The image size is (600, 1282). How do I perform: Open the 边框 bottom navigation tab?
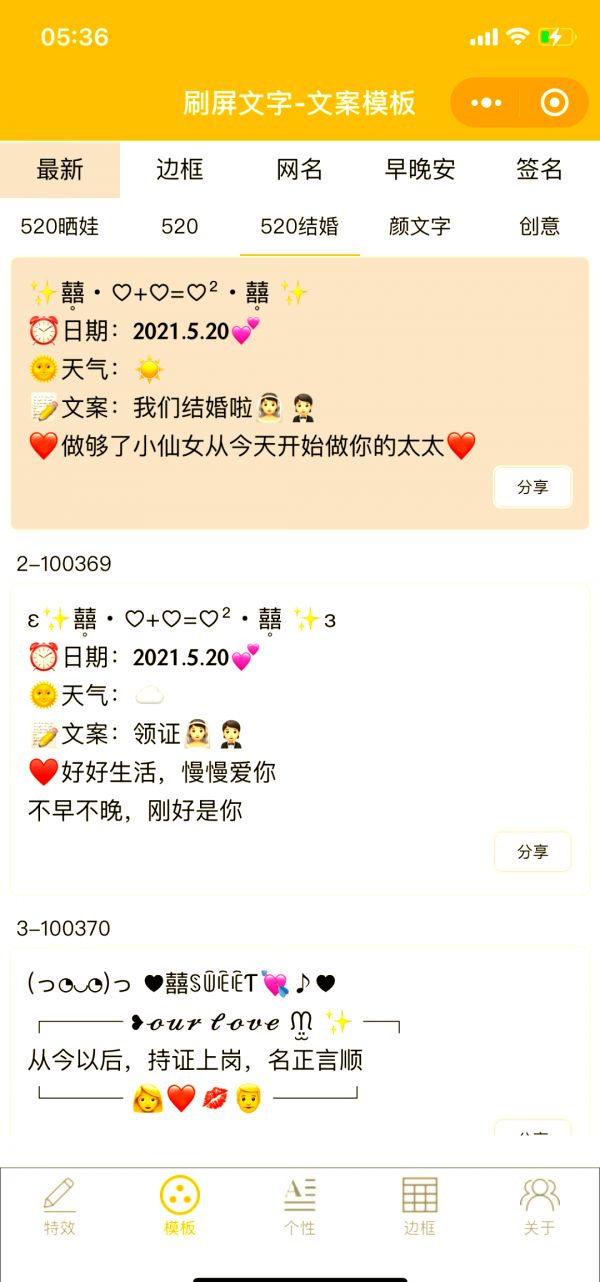coord(420,1205)
